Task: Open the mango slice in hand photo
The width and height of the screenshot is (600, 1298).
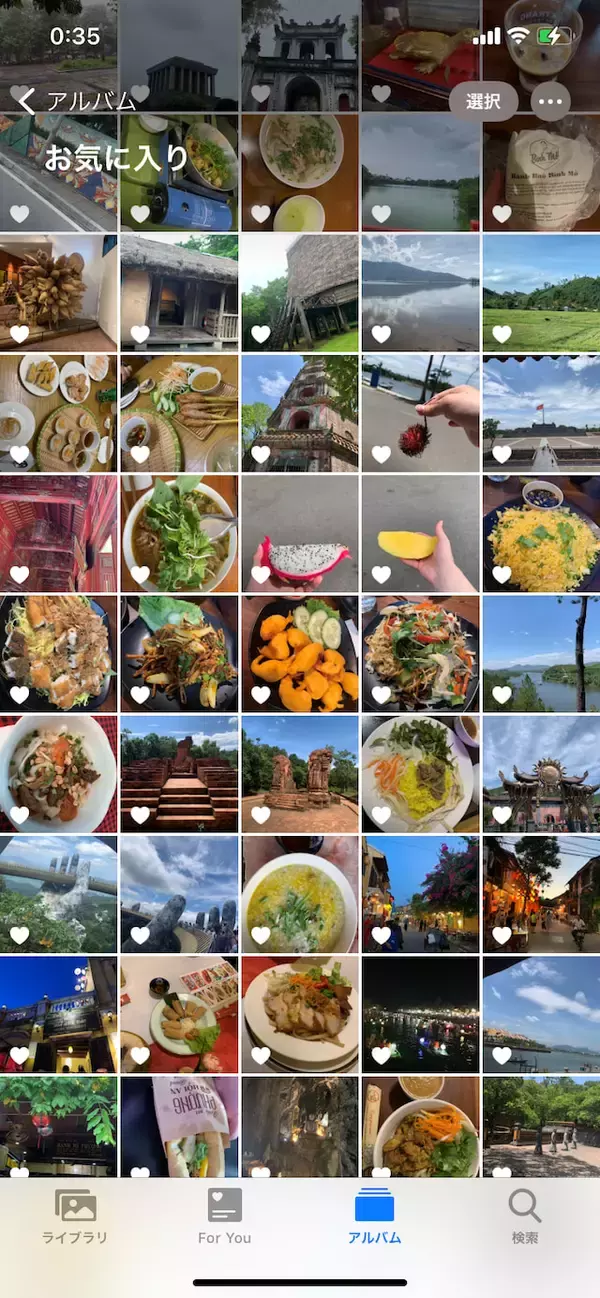Action: click(420, 533)
